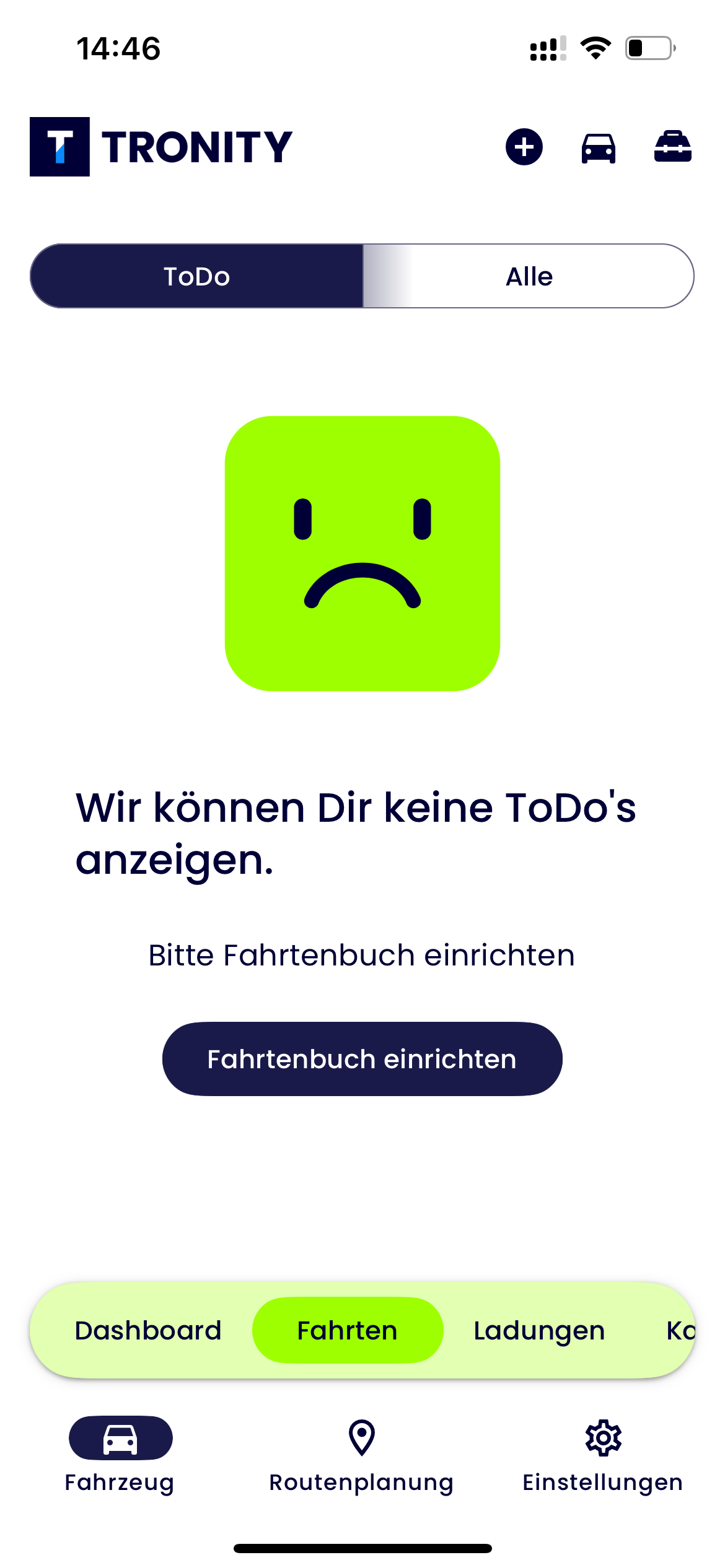
Task: Open the Fahrzeug tab
Action: click(120, 1454)
